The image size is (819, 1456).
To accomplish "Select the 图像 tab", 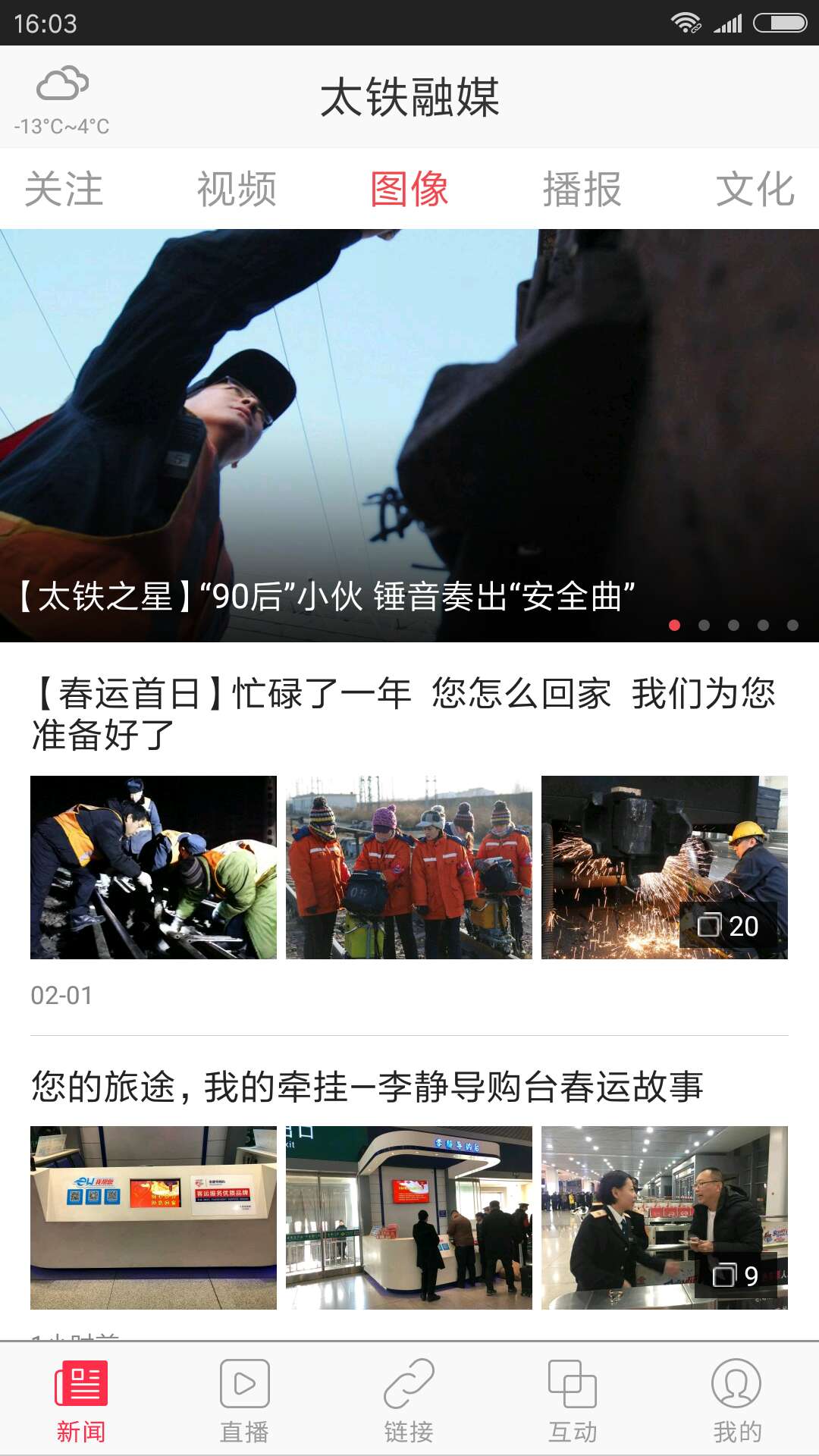I will 409,189.
